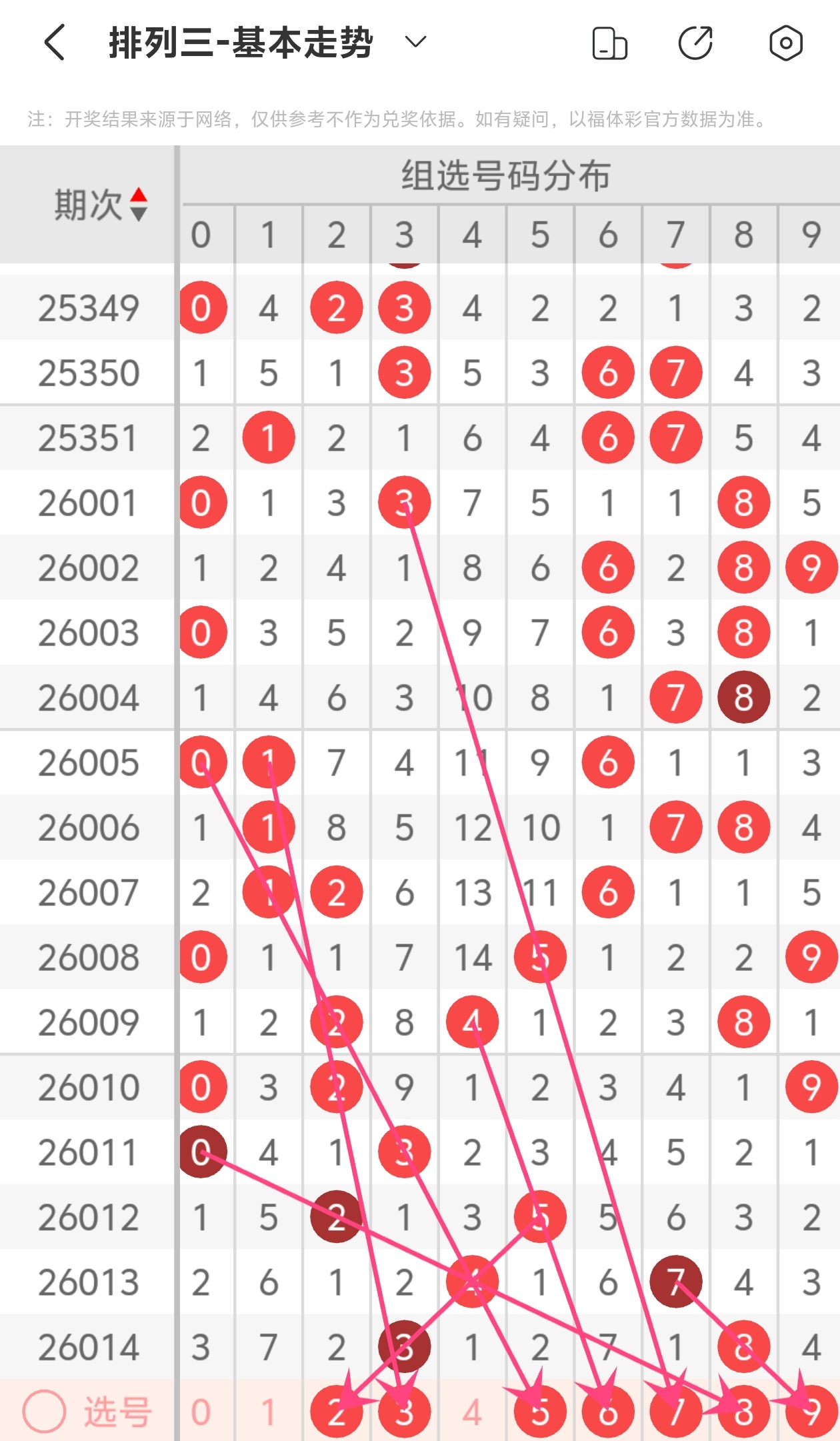
Task: Deselect number 7 in the 选号 row
Action: 676,1412
